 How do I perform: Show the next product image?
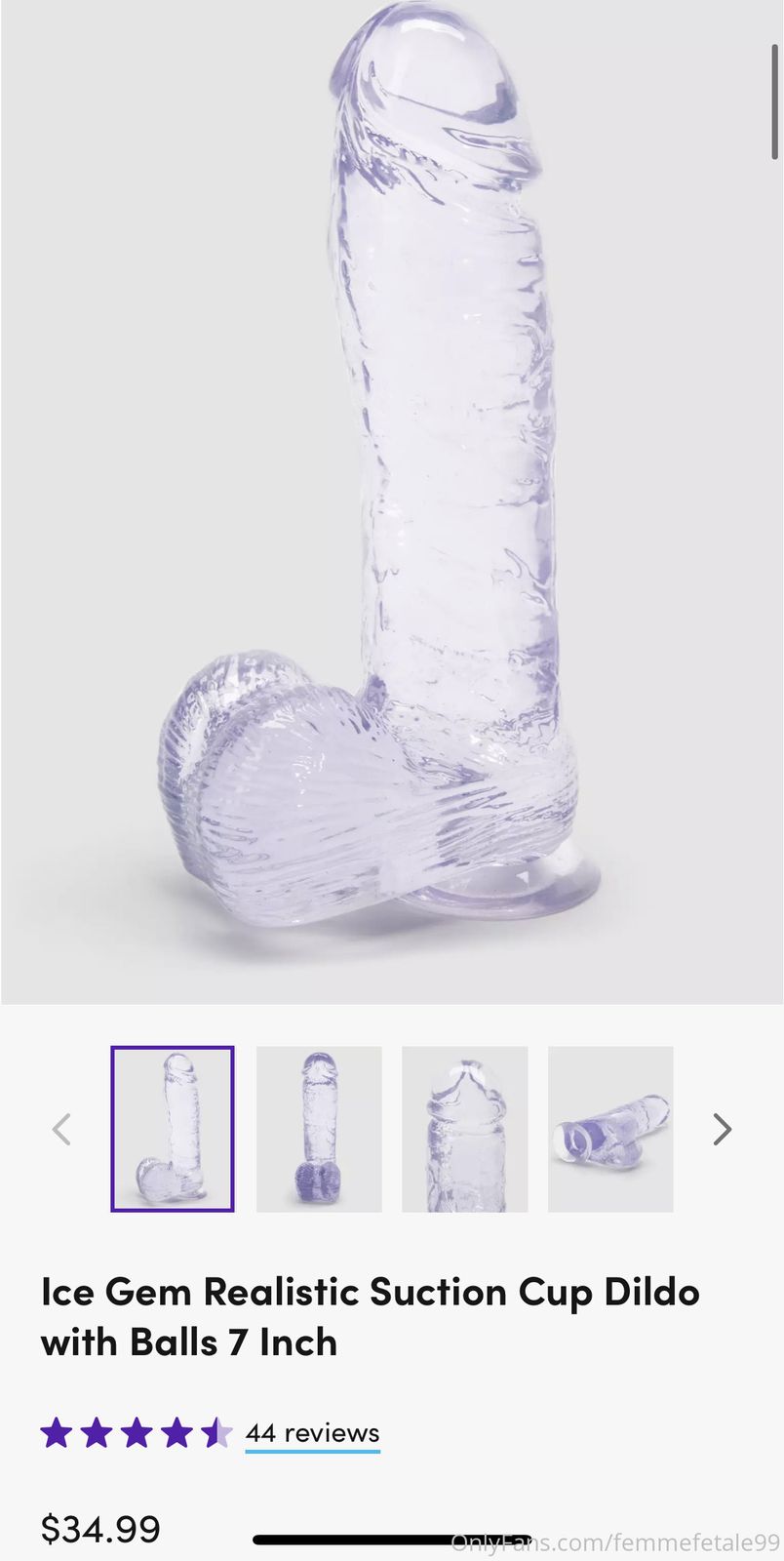point(722,1129)
